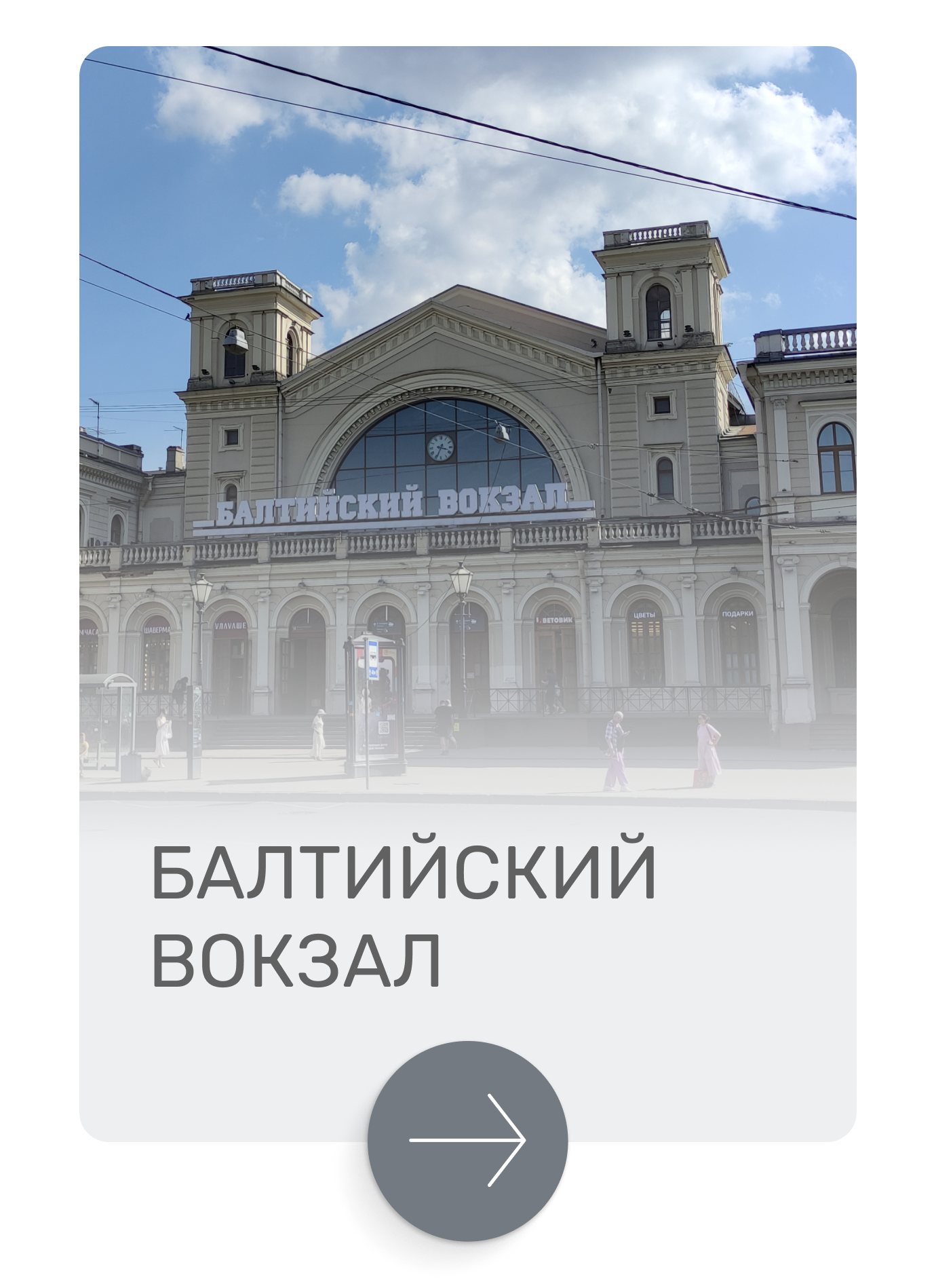Tap the round arrow button
Image resolution: width=936 pixels, height=1288 pixels.
pyautogui.click(x=467, y=1140)
